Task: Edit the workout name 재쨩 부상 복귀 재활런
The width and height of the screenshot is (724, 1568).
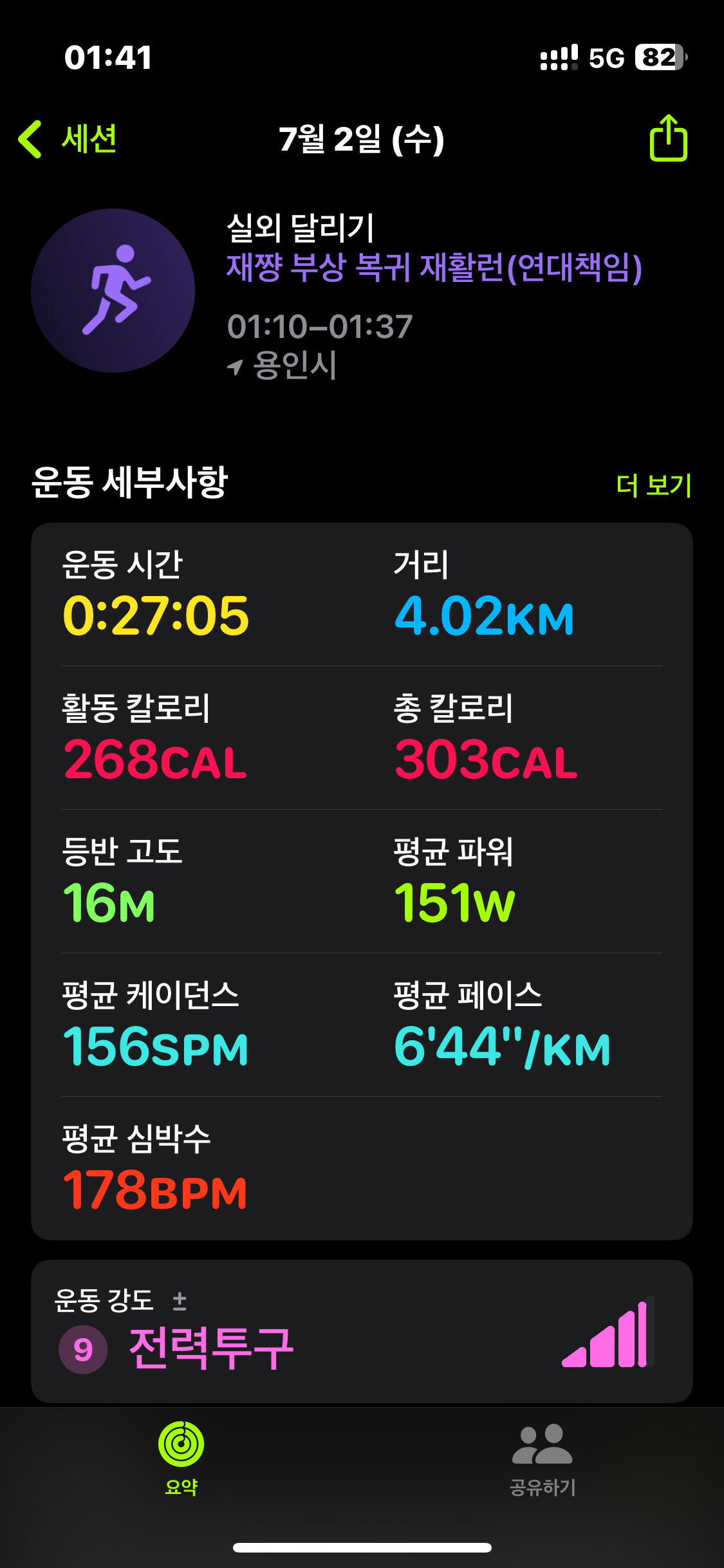Action: tap(434, 268)
